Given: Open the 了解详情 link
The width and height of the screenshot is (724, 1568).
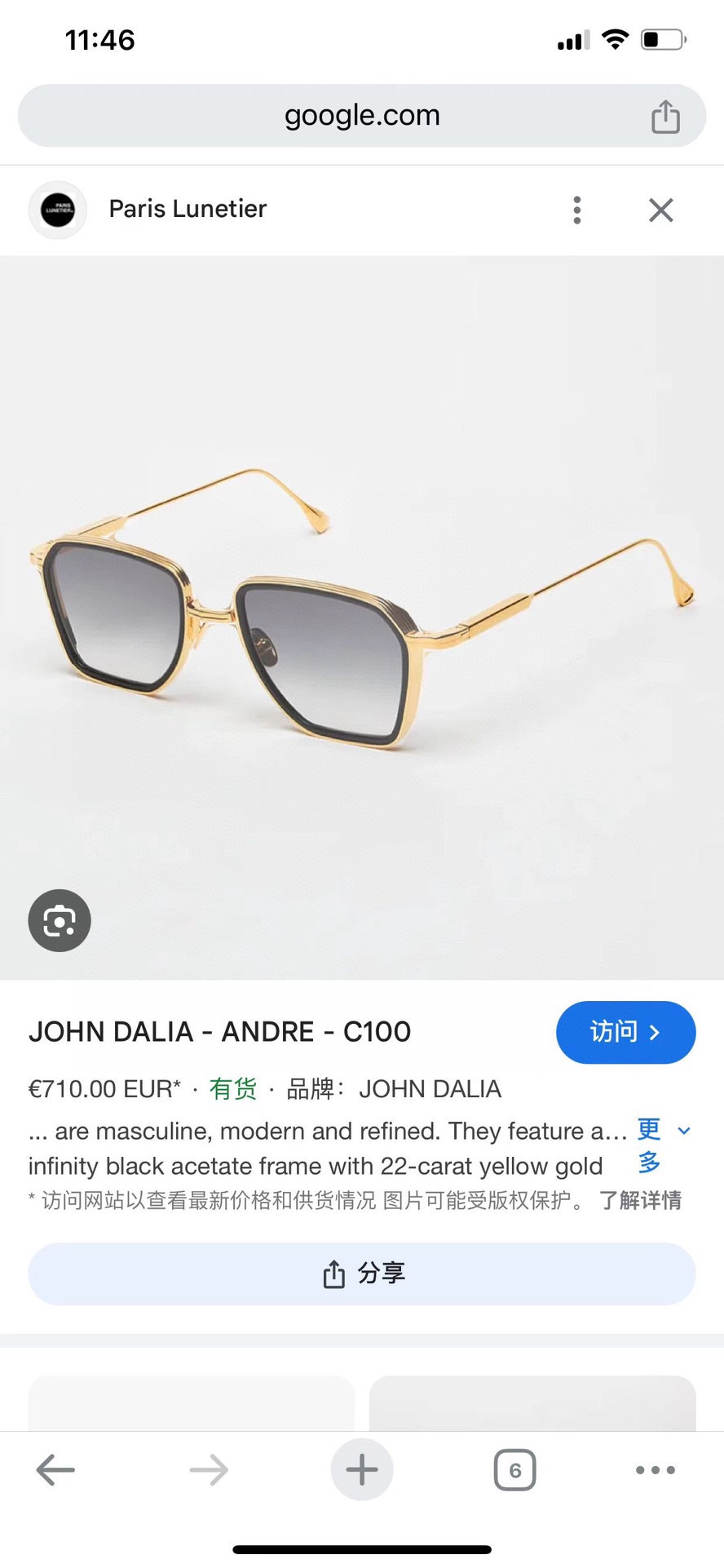Looking at the screenshot, I should 640,1200.
